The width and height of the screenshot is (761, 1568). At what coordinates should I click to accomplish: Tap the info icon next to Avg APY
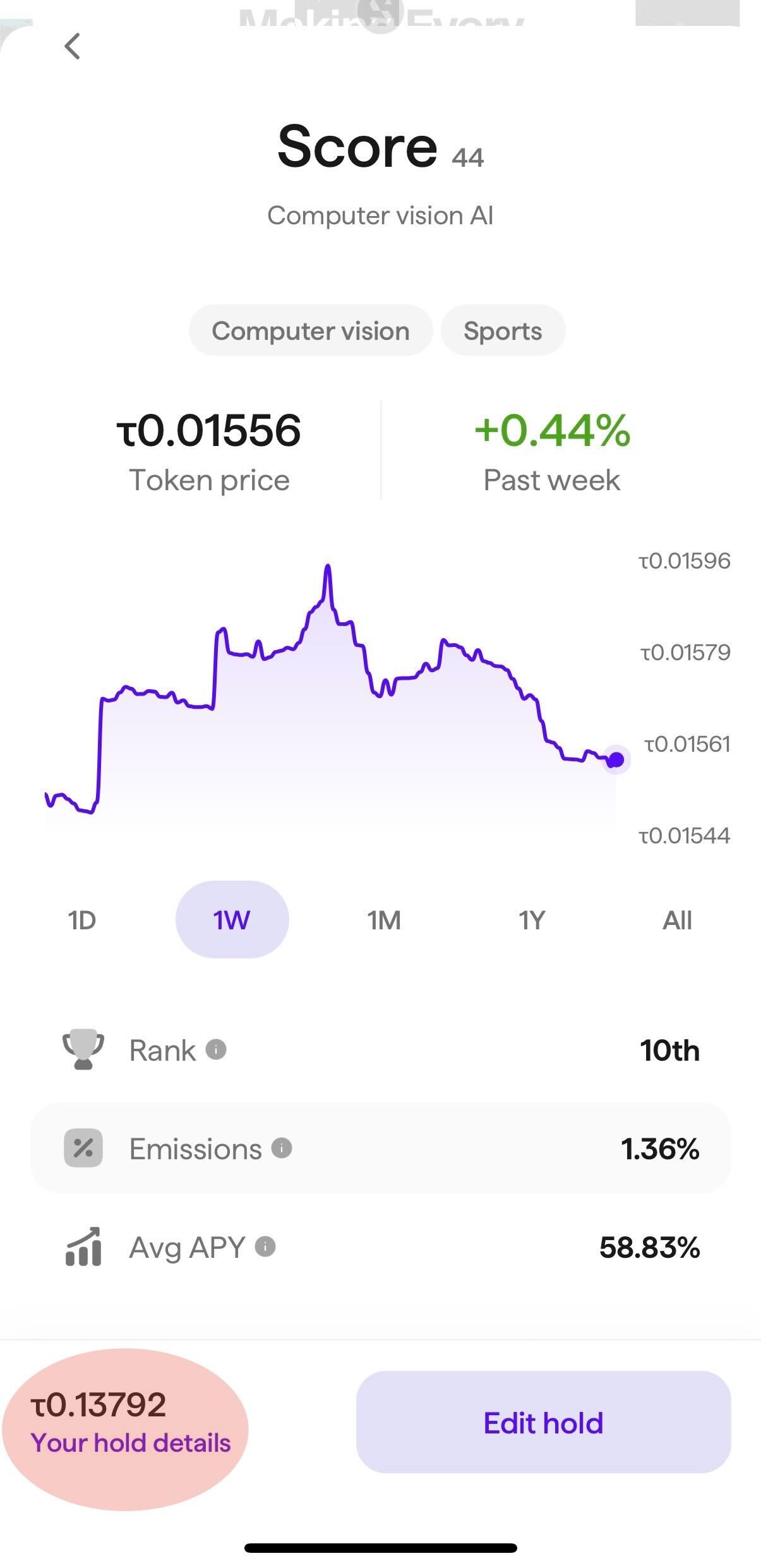point(265,1246)
